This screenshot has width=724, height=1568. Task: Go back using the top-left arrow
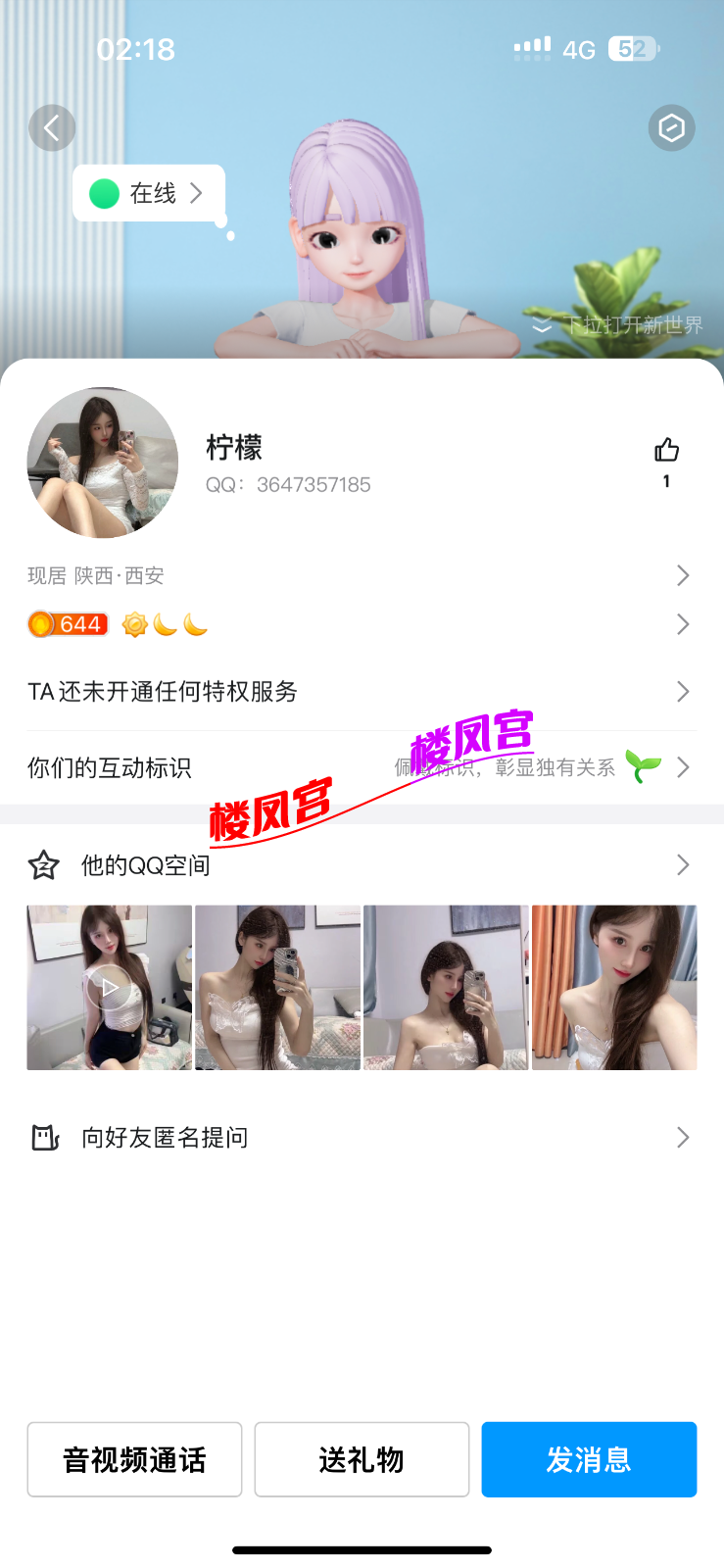[52, 127]
